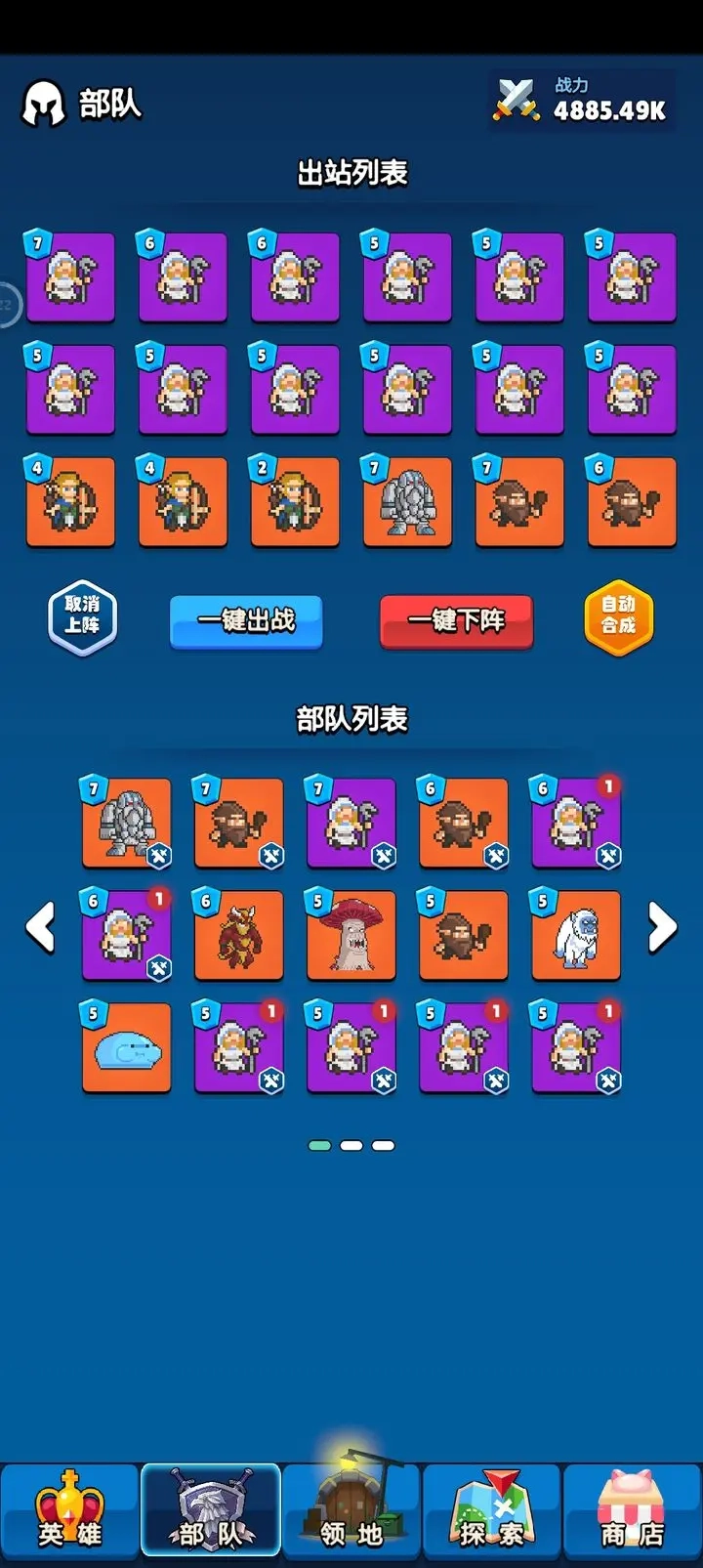This screenshot has height=1568, width=703.
Task: Remove all units with 一键下阵
Action: (456, 621)
